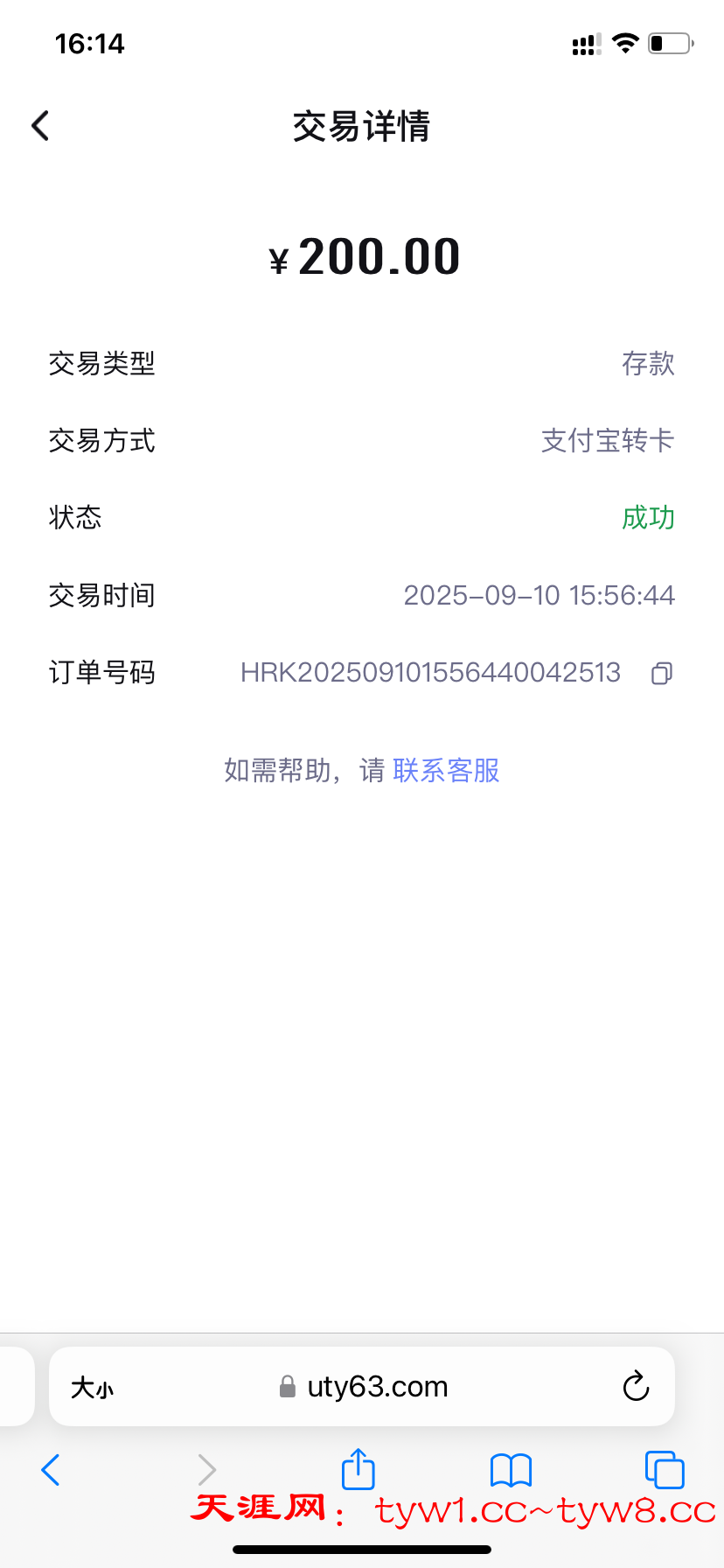Open Safari bookmarks

pos(511,1470)
